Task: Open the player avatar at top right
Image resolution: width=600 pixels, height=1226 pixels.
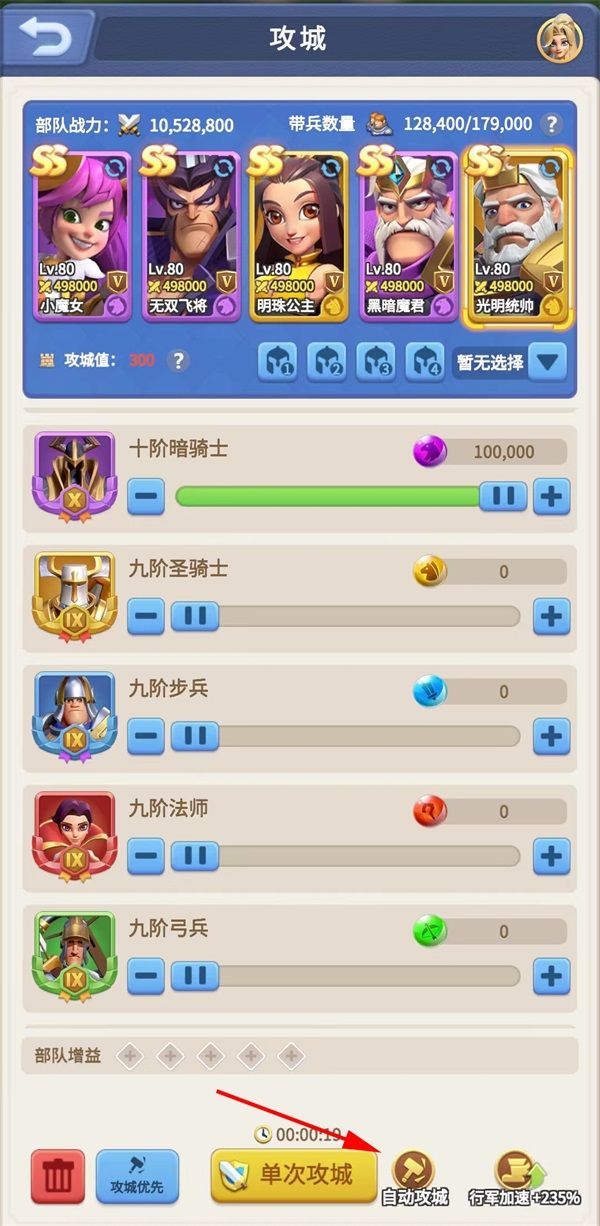Action: click(x=559, y=39)
